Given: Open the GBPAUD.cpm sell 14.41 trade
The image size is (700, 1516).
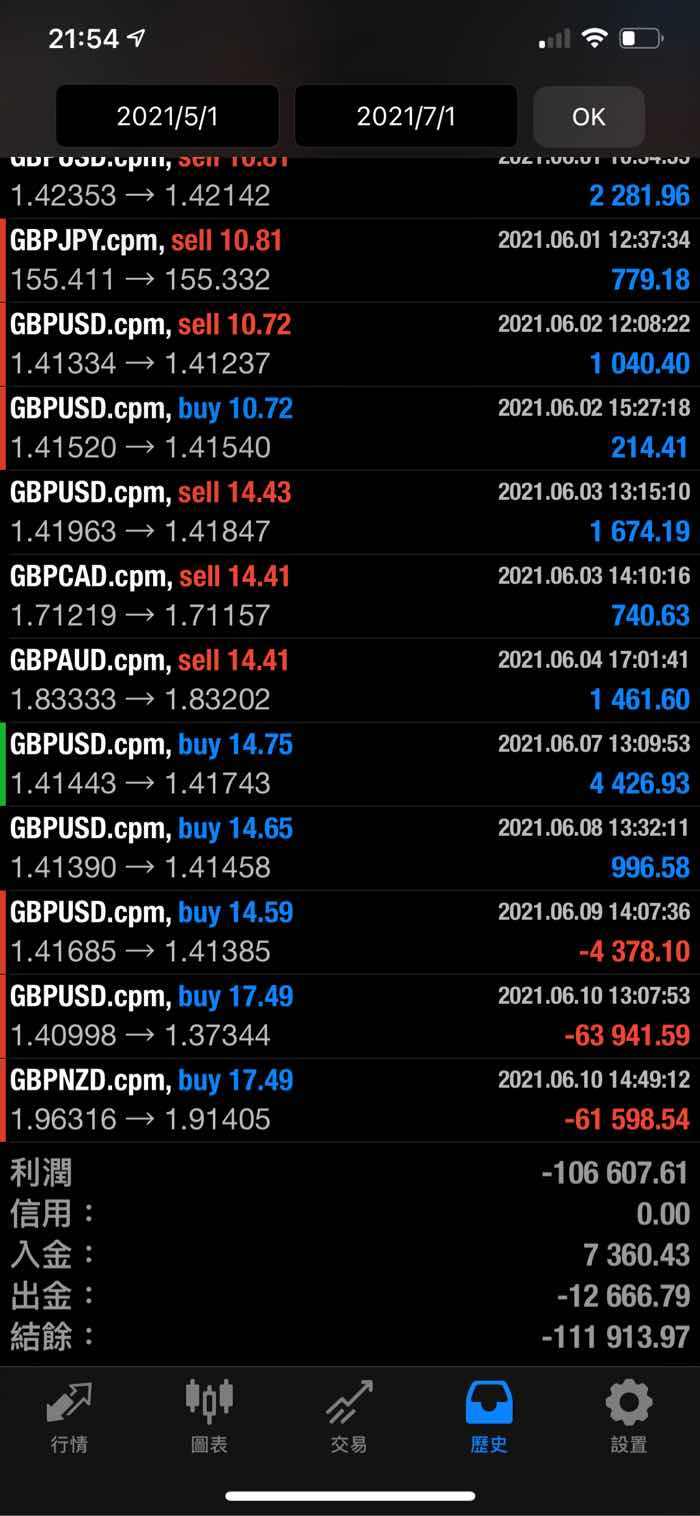Looking at the screenshot, I should coord(350,680).
